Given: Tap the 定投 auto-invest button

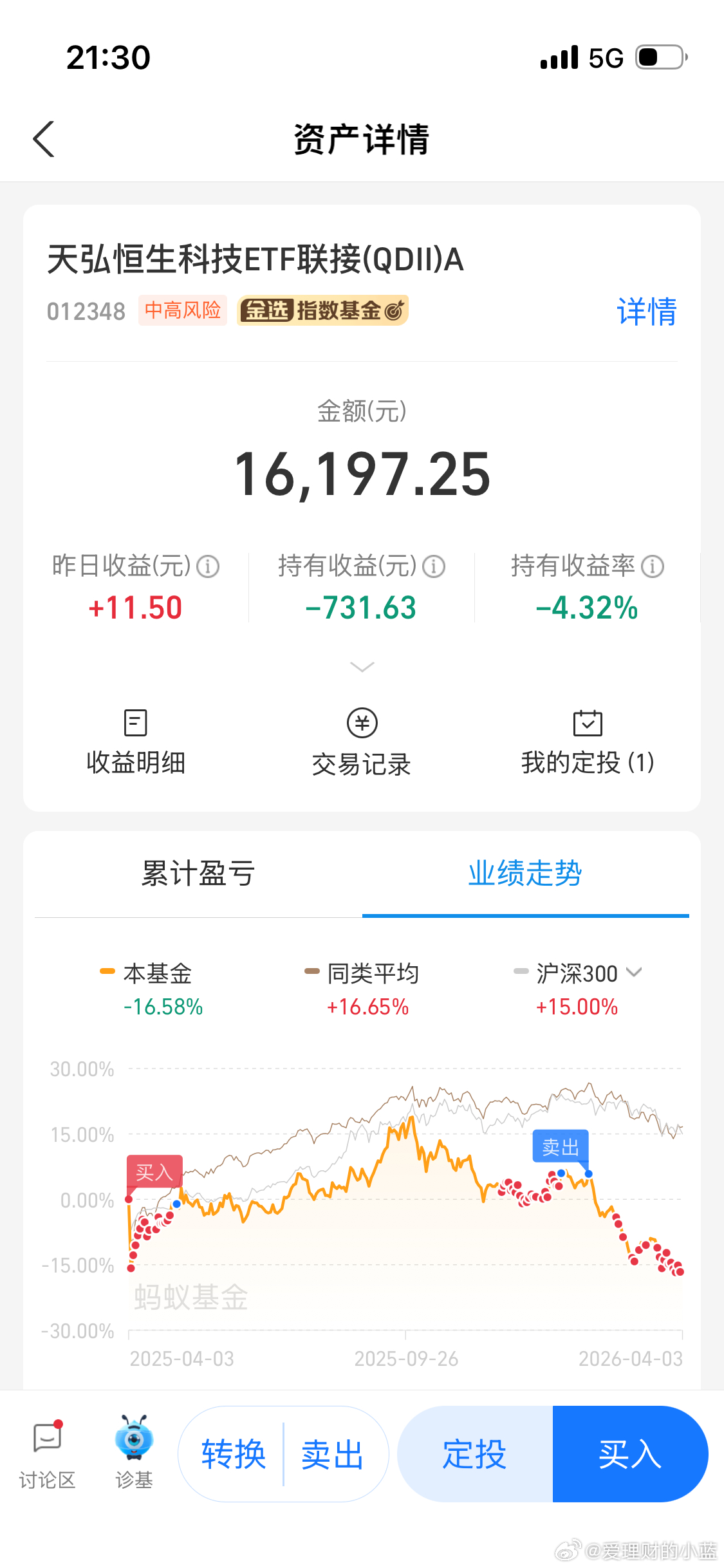Looking at the screenshot, I should pos(473,1453).
